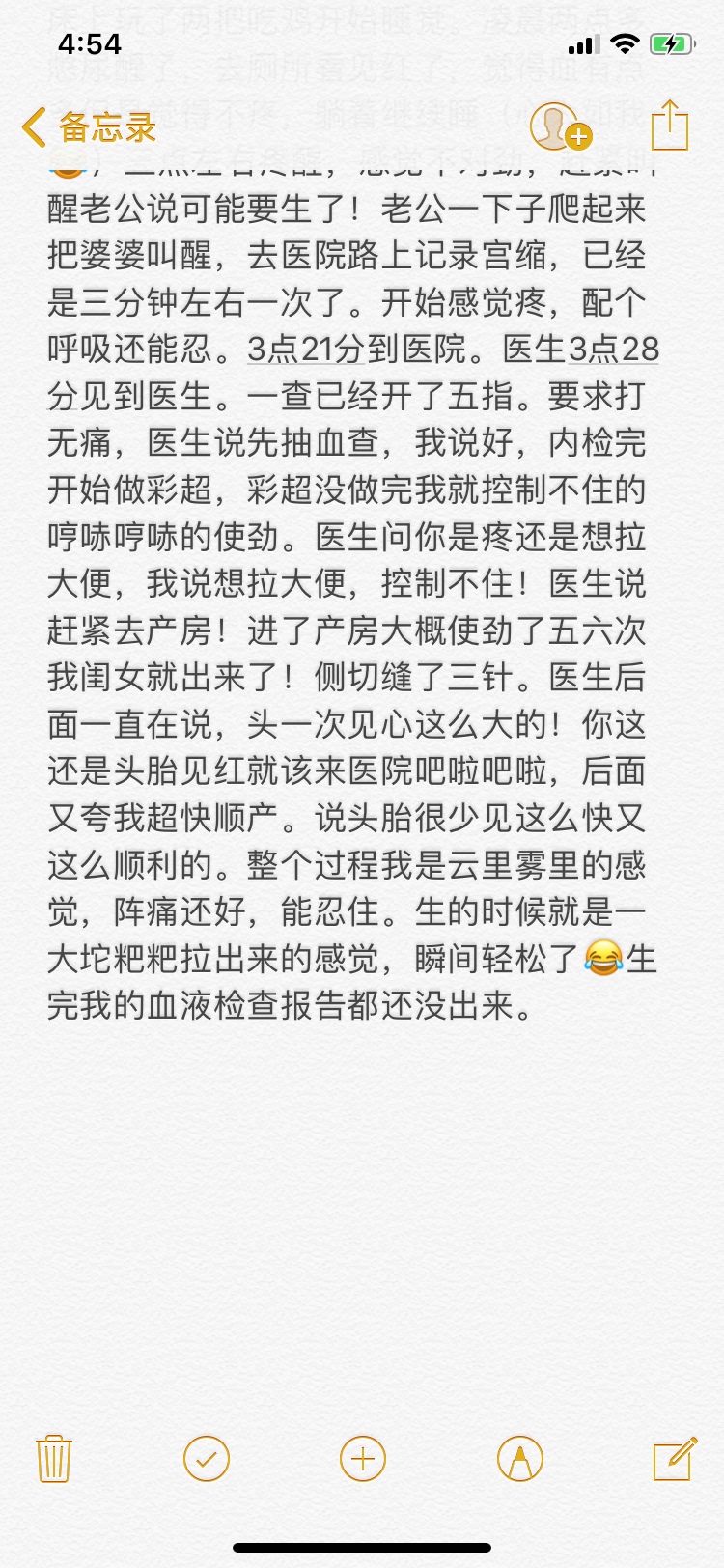Open the underlined time 3点28
The width and height of the screenshot is (724, 1568).
(613, 350)
